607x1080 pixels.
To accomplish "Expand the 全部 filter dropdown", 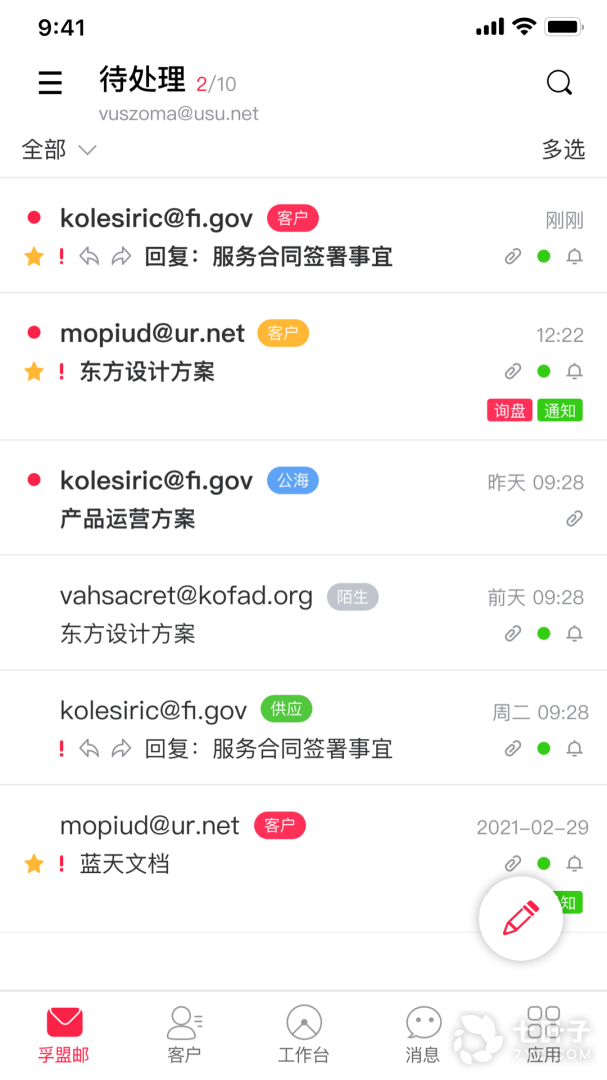I will (x=59, y=150).
